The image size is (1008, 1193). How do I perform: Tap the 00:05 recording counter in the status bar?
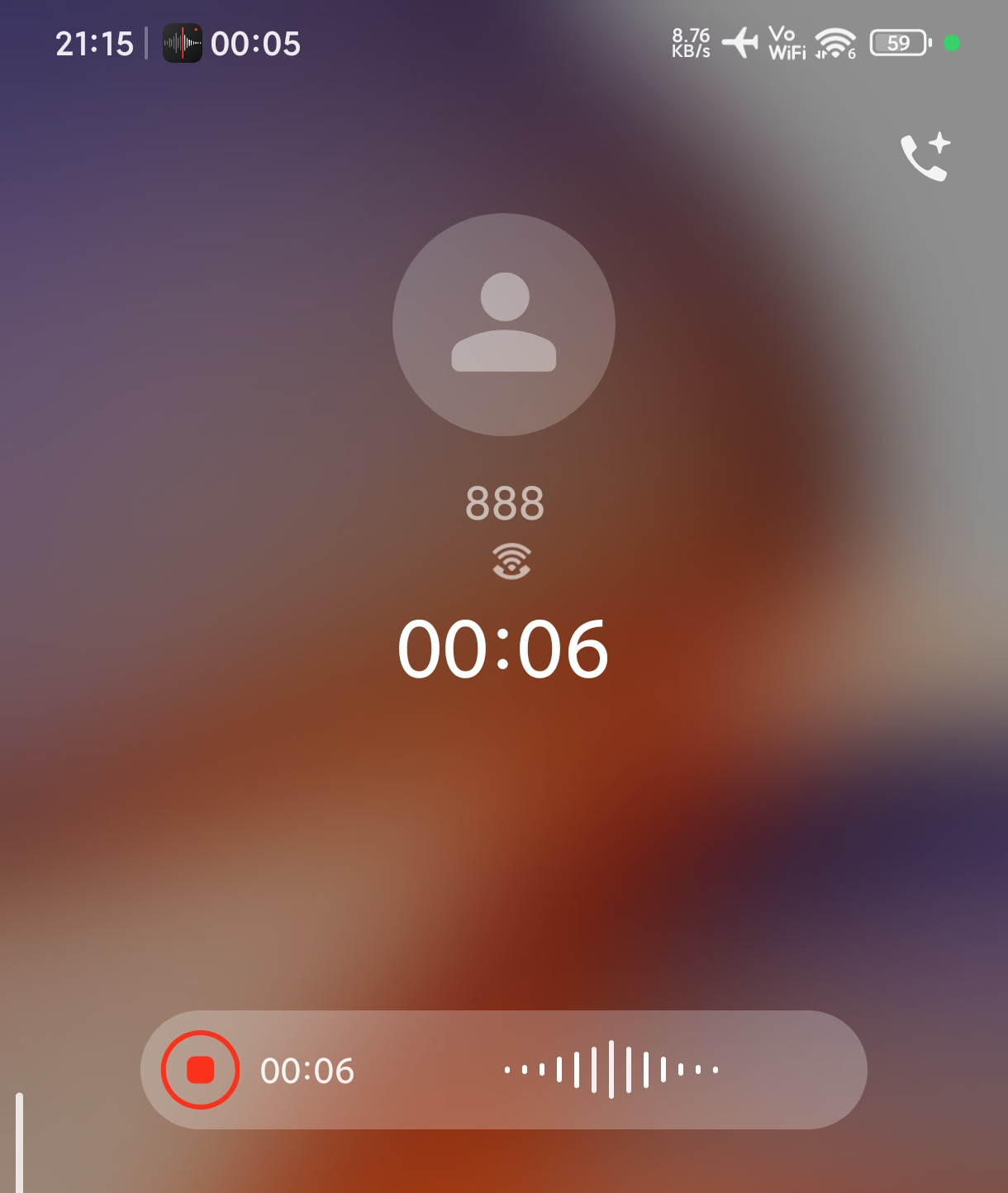(x=256, y=43)
